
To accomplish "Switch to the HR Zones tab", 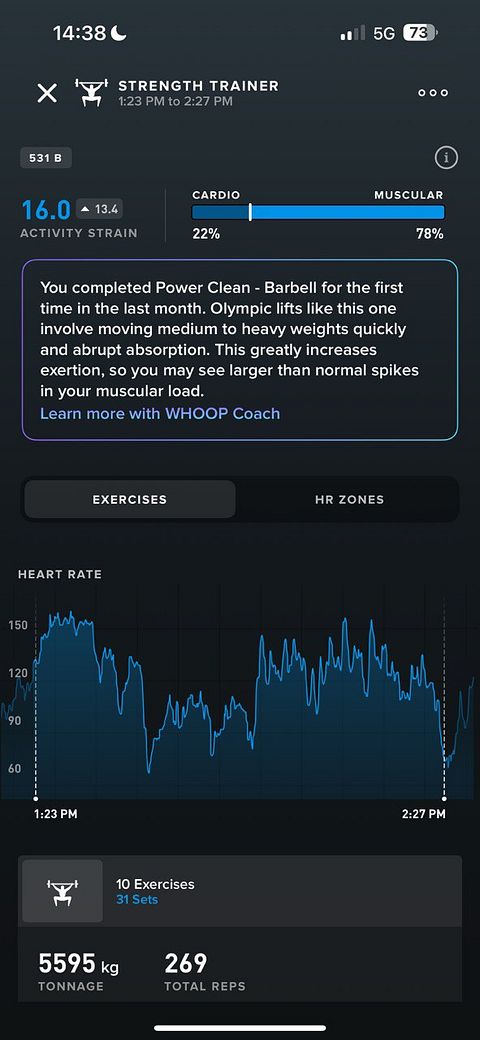I will tap(349, 499).
